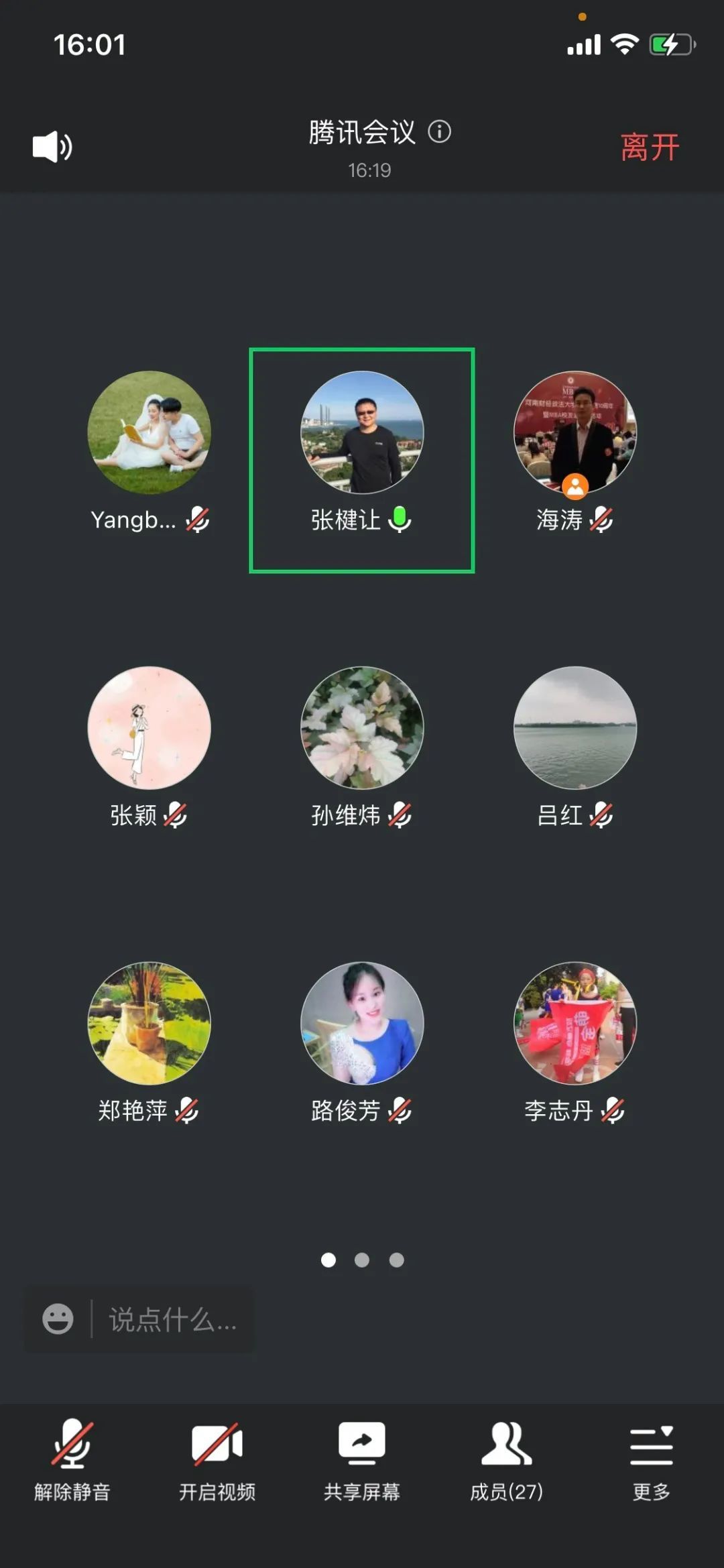The height and width of the screenshot is (1568, 724).
Task: Toggle the speaker audio output icon
Action: [52, 146]
